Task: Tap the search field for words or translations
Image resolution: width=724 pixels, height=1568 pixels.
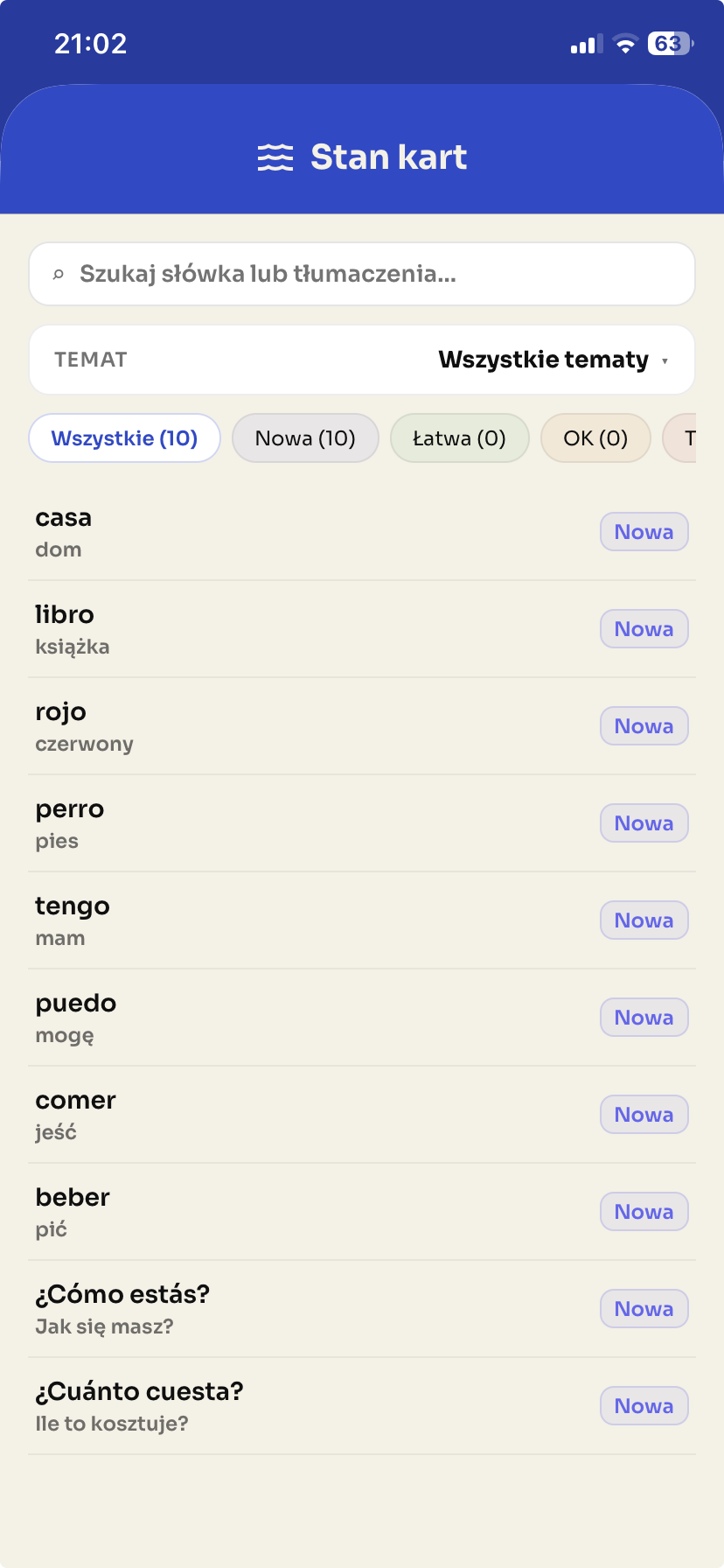Action: (x=362, y=274)
